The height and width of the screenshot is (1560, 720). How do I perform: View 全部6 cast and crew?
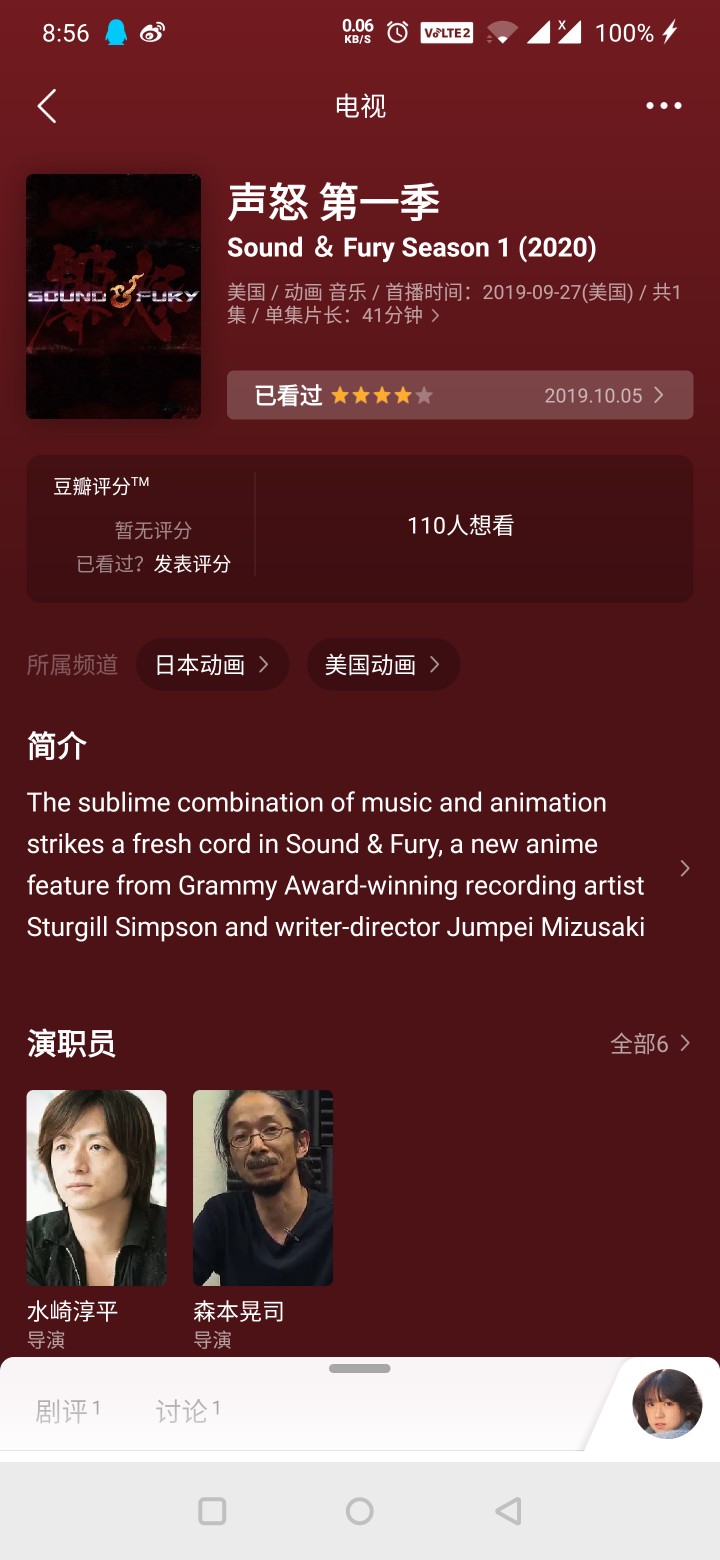pos(650,1044)
